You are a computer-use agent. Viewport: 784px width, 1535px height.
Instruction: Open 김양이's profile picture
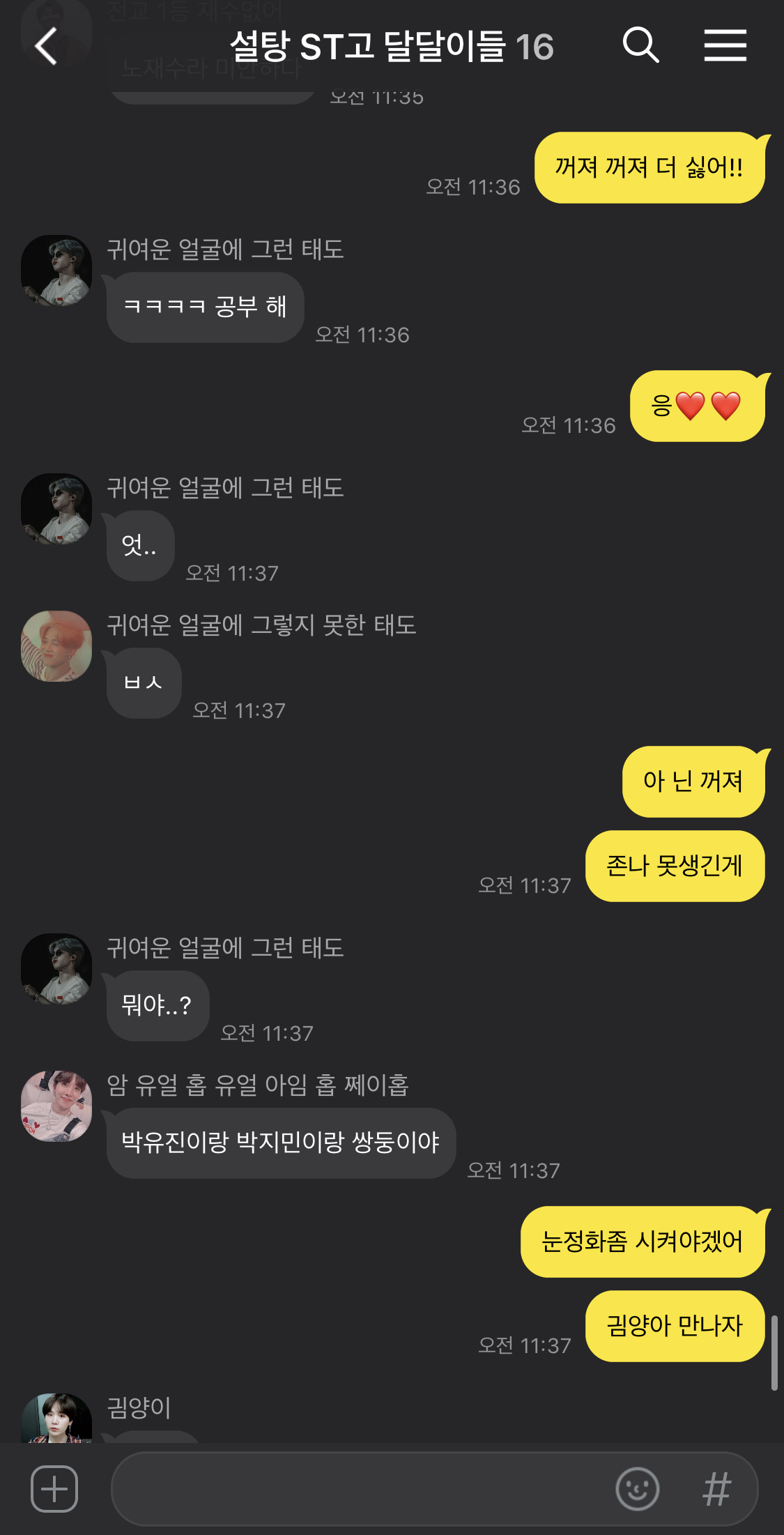[x=56, y=1419]
